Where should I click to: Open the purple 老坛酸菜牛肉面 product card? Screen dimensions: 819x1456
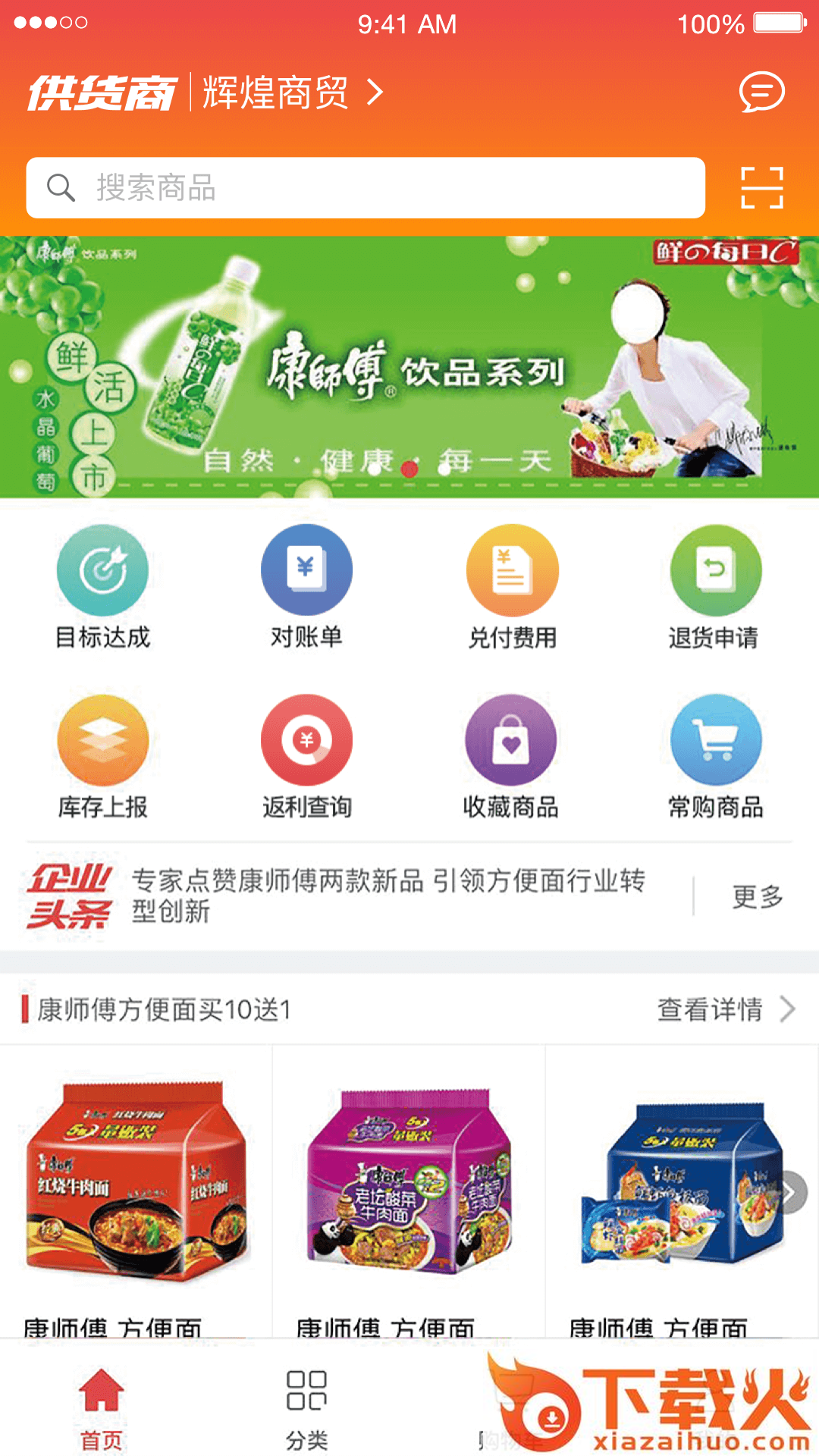409,1191
